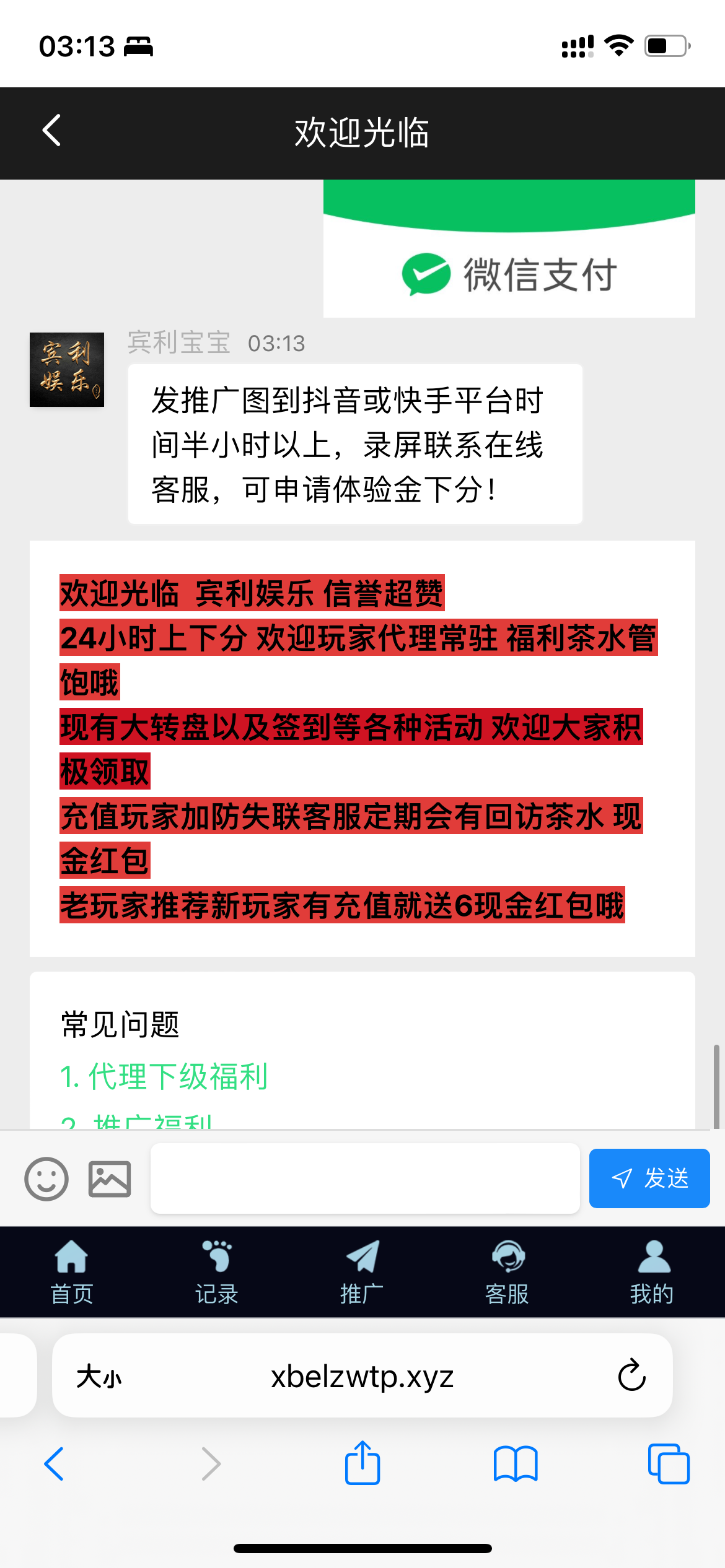Attach an image to the chat
This screenshot has height=1568, width=725.
[110, 1178]
